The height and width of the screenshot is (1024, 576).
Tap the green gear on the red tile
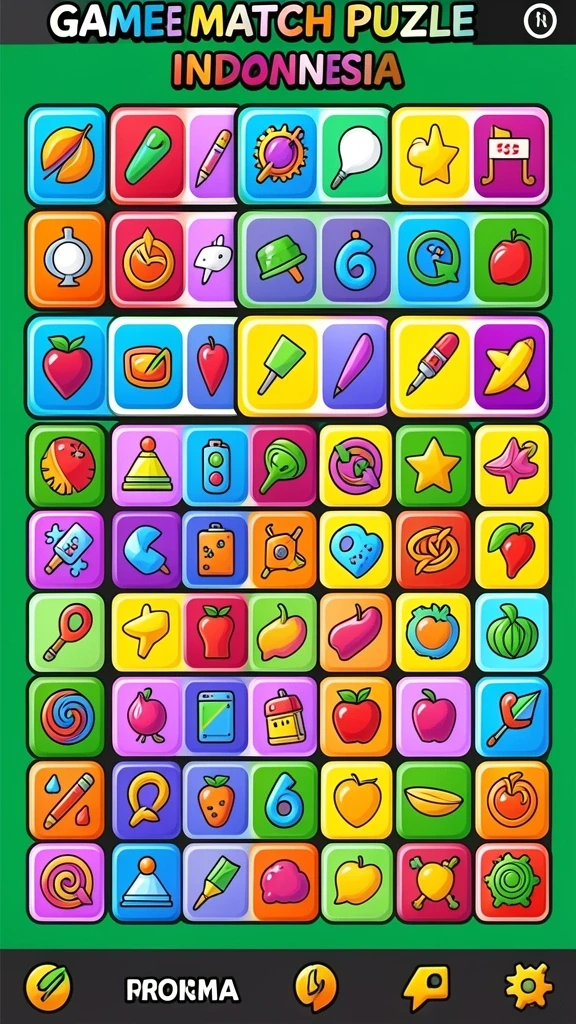512,882
